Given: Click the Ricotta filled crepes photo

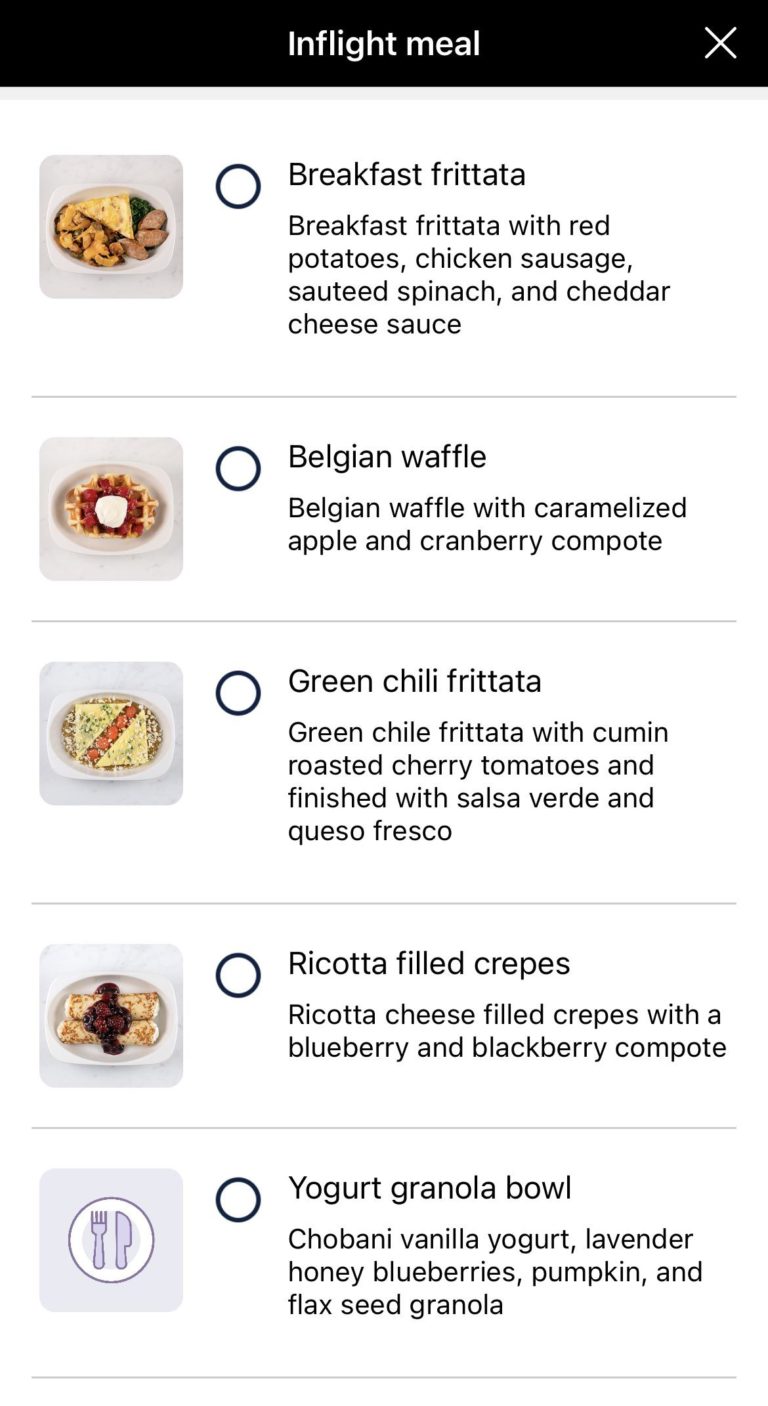Looking at the screenshot, I should click(x=111, y=1015).
